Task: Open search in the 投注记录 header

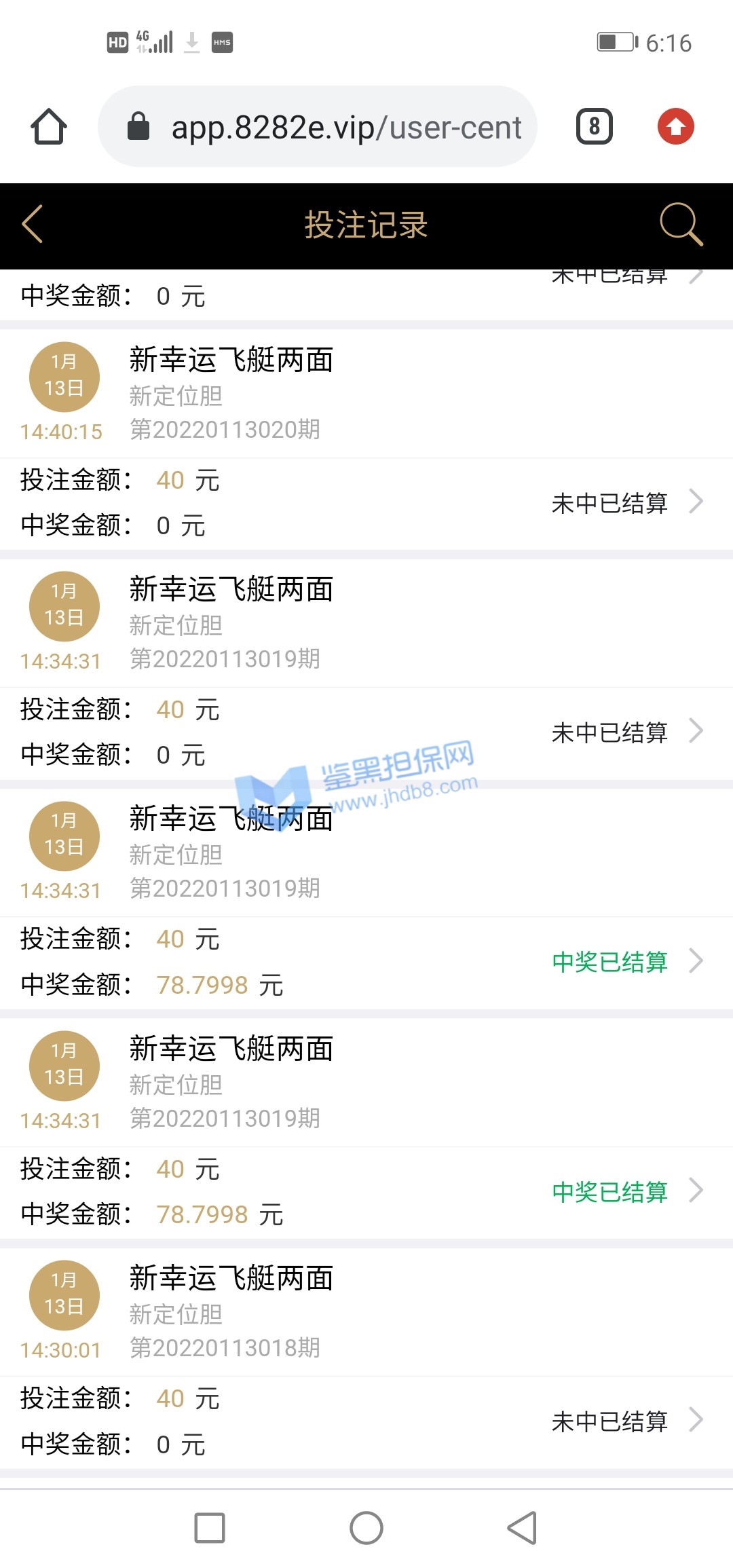Action: [x=681, y=224]
